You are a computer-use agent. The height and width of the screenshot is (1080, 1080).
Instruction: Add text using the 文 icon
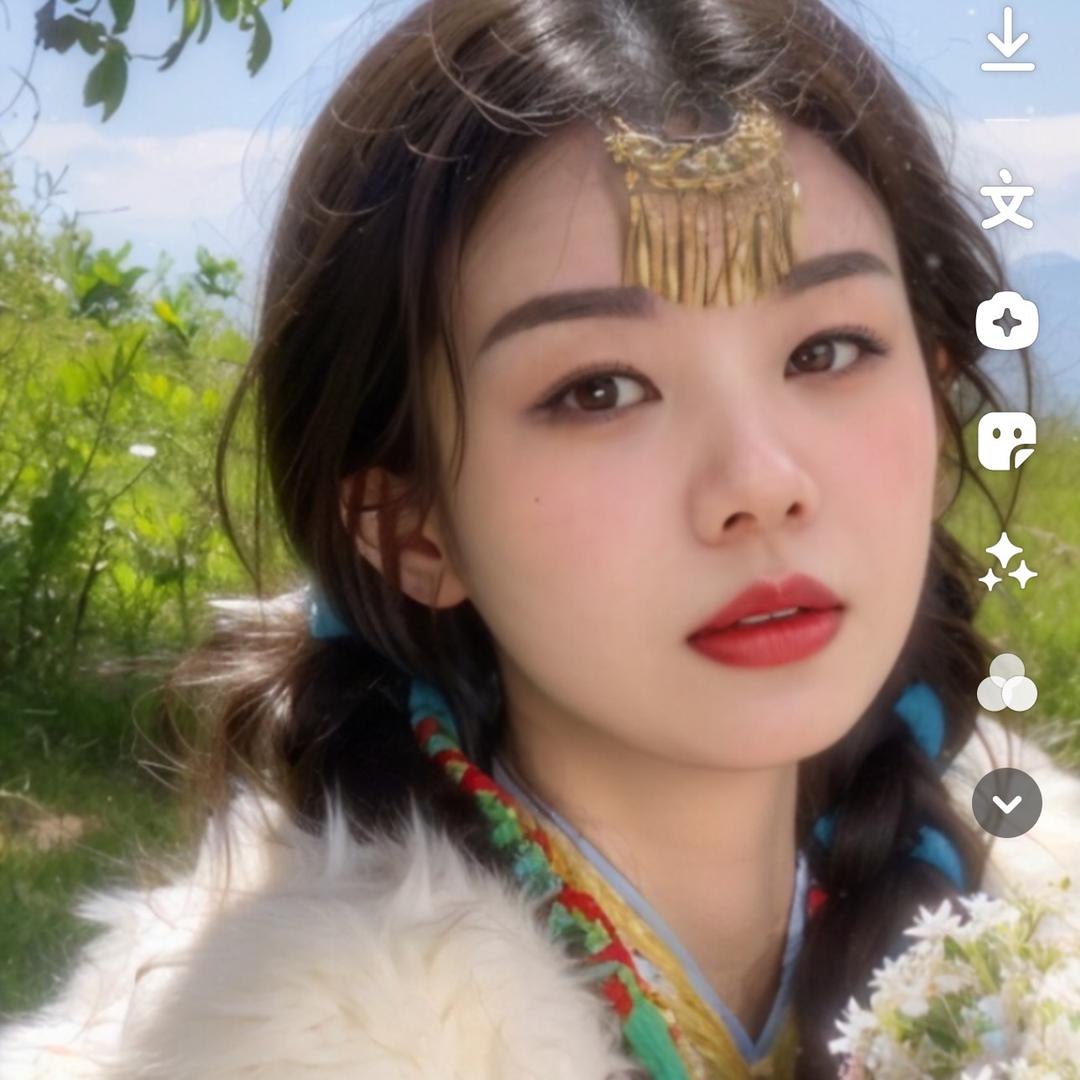pos(1007,200)
